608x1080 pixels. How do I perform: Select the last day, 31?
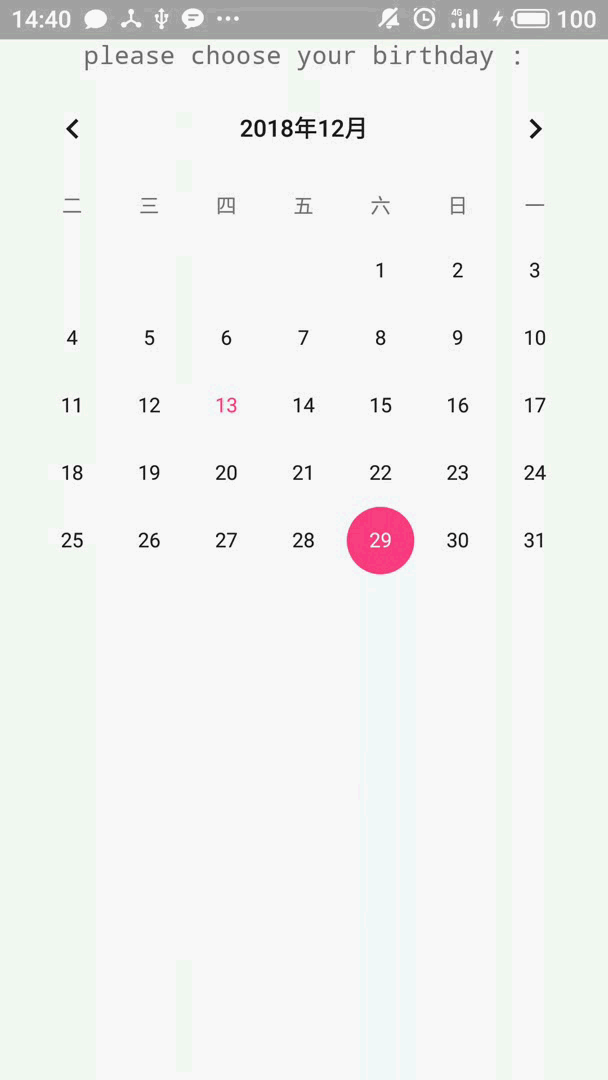pyautogui.click(x=535, y=540)
